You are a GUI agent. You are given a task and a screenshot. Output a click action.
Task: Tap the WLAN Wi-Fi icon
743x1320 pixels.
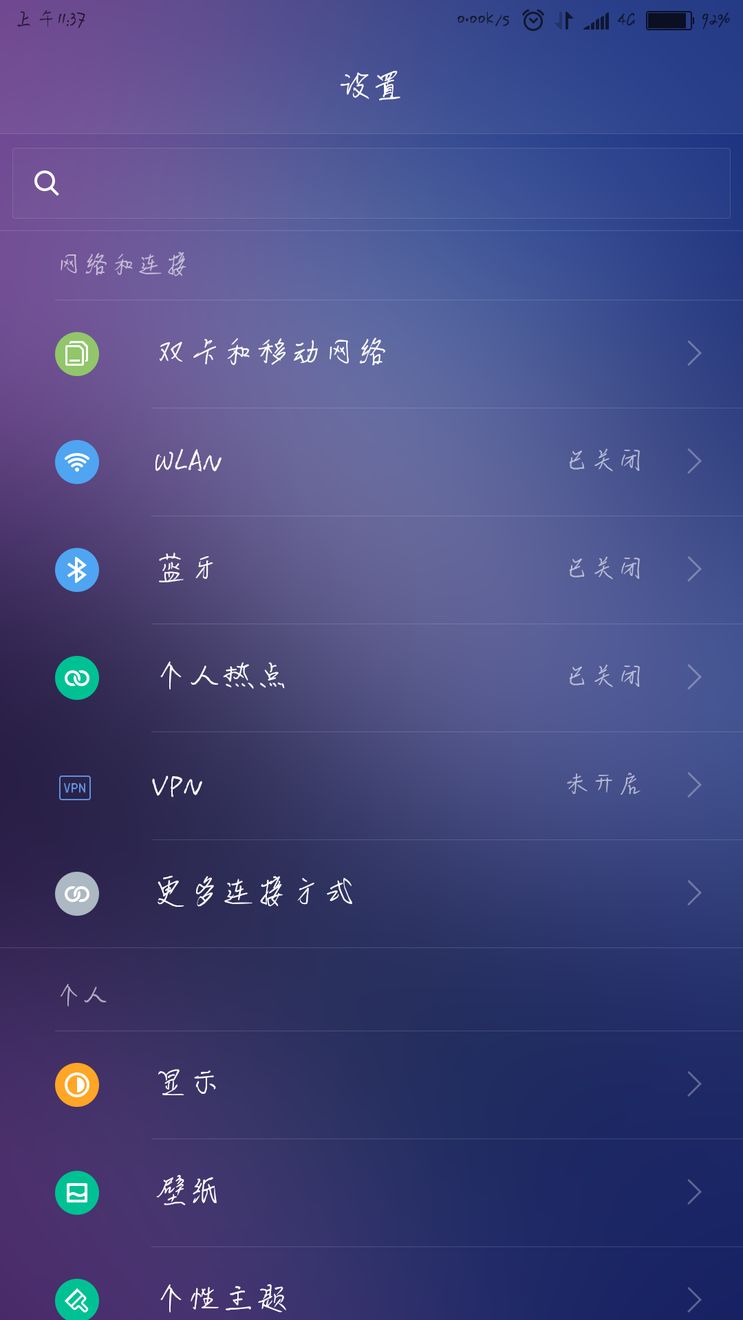77,461
